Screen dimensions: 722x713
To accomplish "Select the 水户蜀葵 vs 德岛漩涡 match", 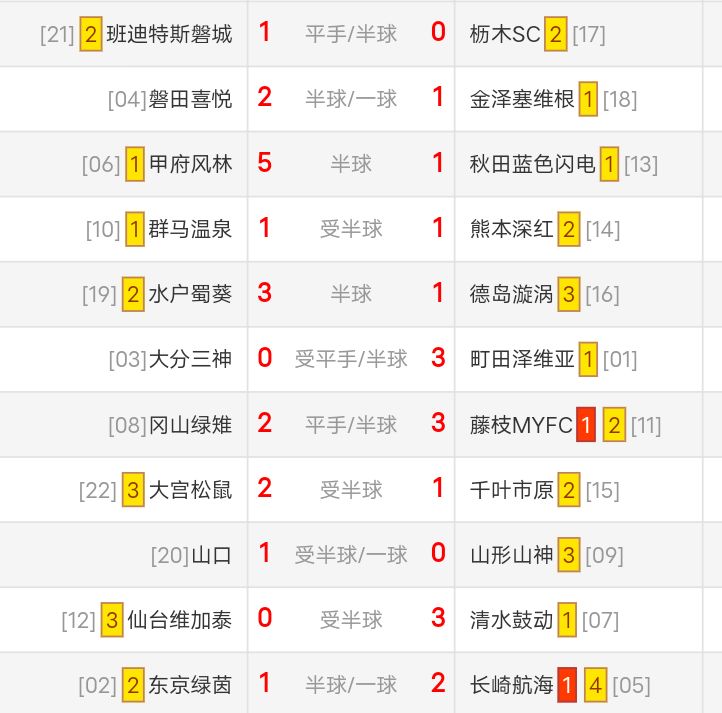I will 351,294.
